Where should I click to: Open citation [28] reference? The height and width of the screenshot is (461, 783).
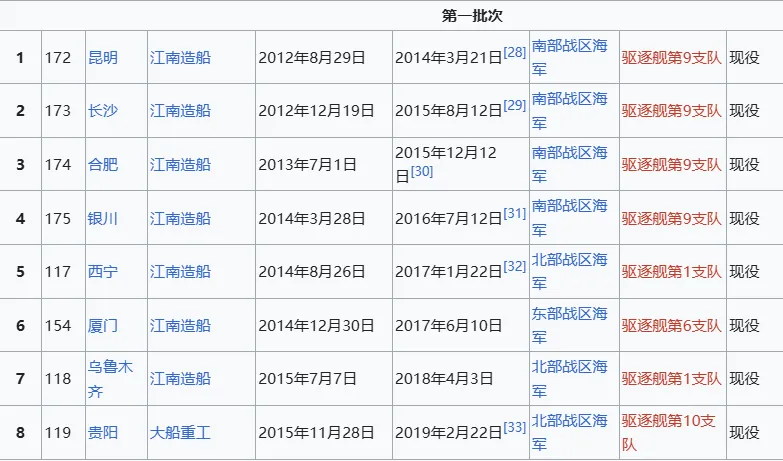515,52
